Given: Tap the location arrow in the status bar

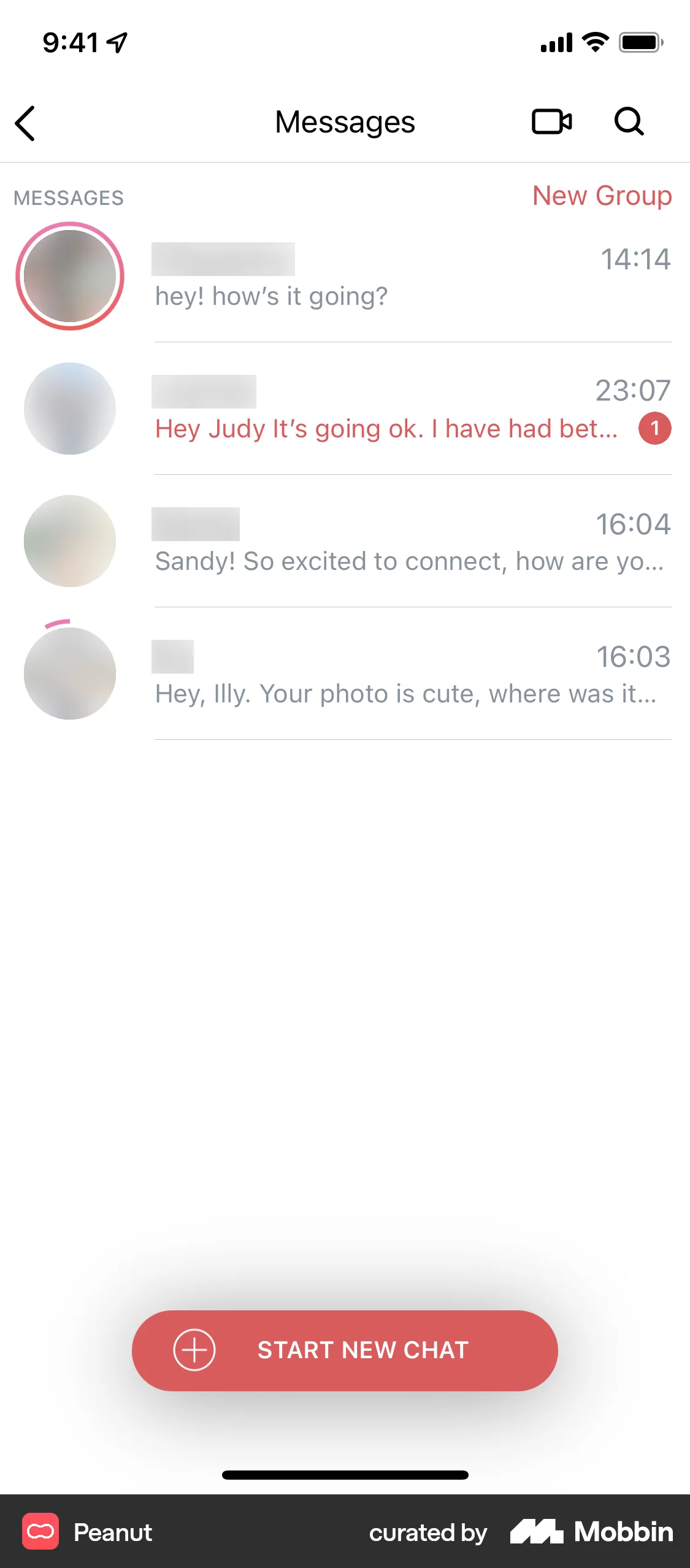Looking at the screenshot, I should coord(114,40).
